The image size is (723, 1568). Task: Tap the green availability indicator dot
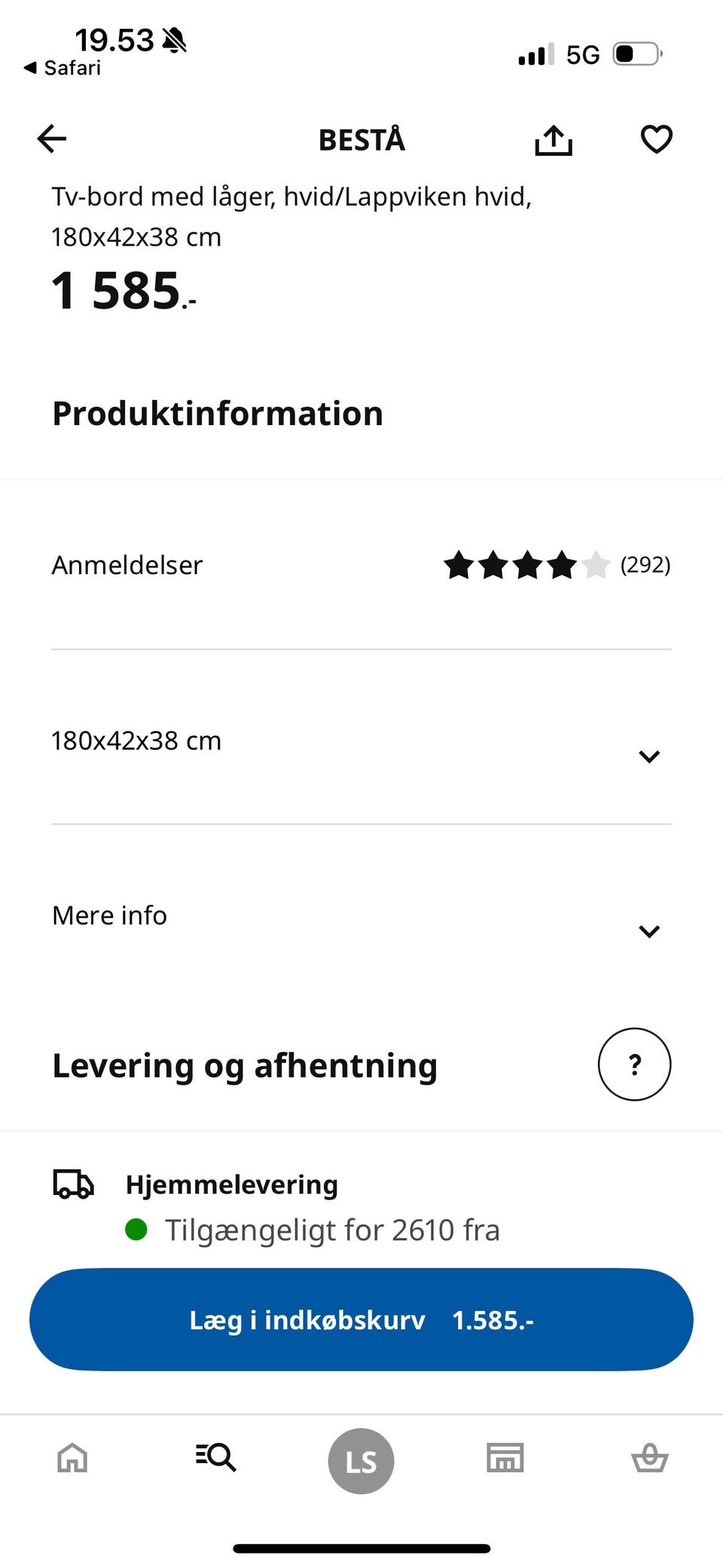pyautogui.click(x=137, y=1229)
